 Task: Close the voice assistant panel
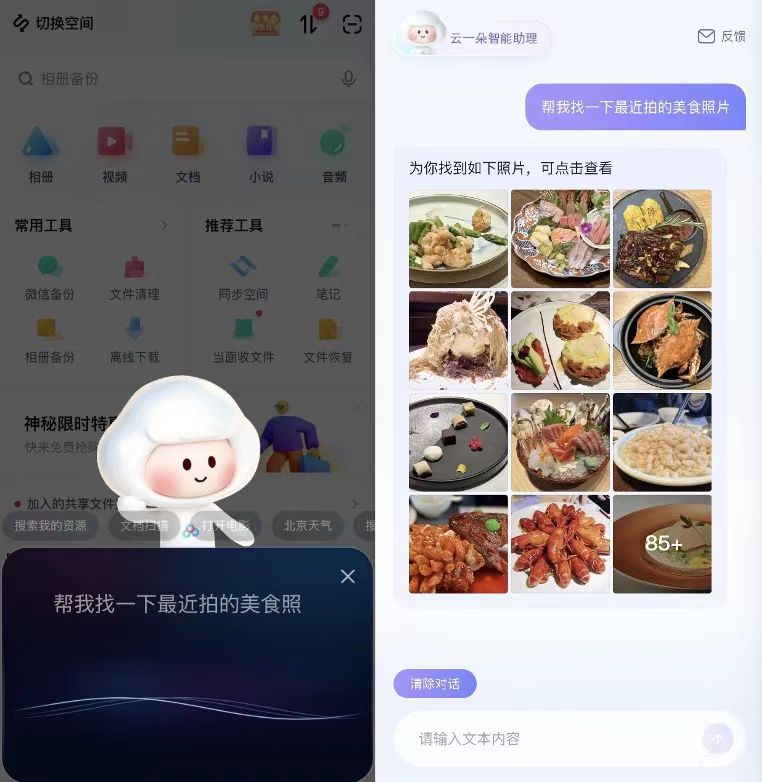(x=347, y=576)
